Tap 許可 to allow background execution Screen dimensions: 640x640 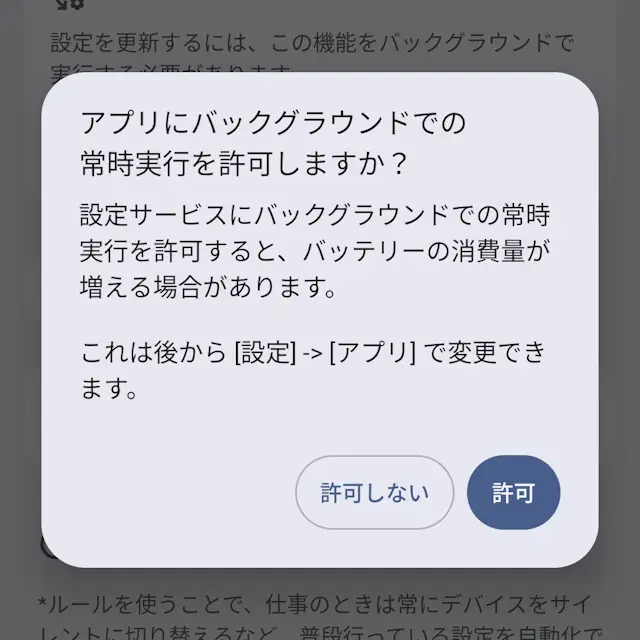(513, 492)
